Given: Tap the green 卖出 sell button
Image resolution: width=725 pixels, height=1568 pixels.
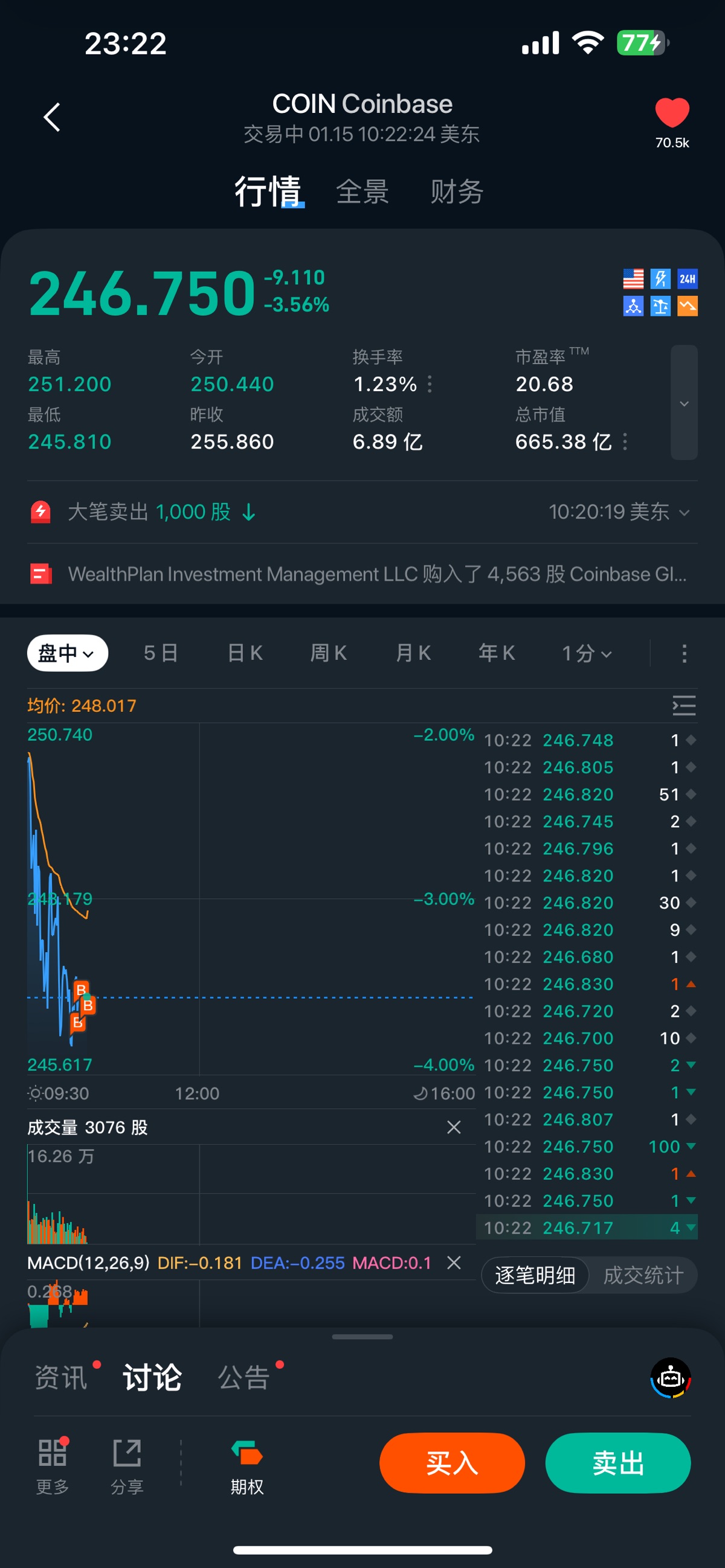Looking at the screenshot, I should click(x=618, y=1463).
